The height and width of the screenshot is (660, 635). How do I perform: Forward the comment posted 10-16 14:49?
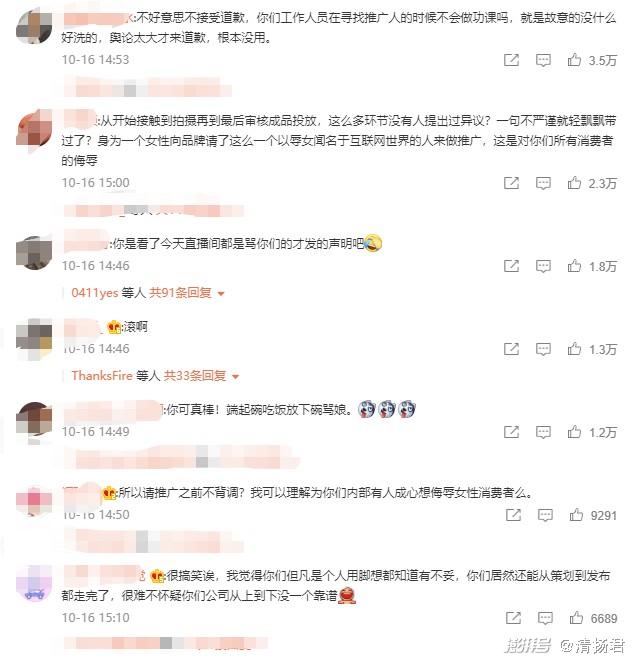[x=511, y=432]
